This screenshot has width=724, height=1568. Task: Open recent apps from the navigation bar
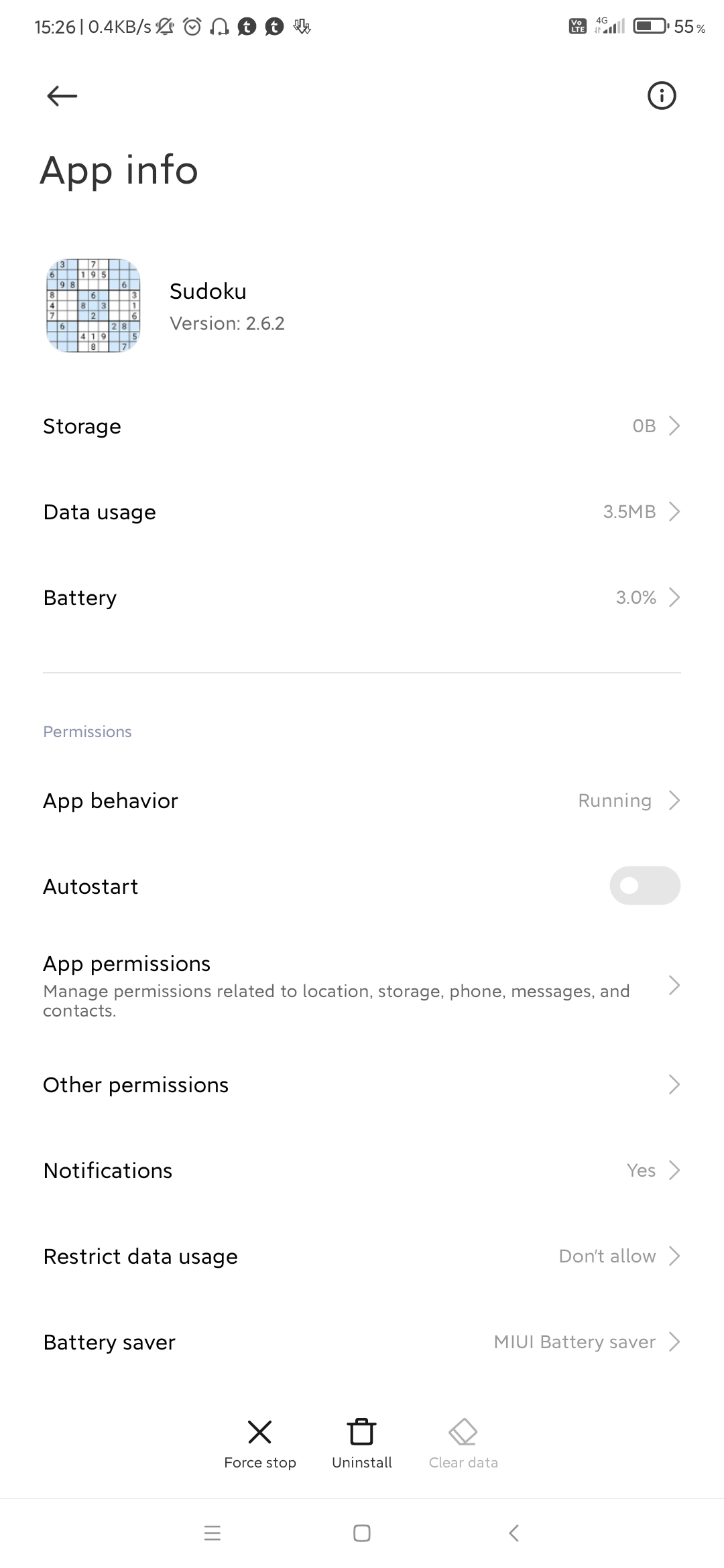pyautogui.click(x=212, y=1533)
